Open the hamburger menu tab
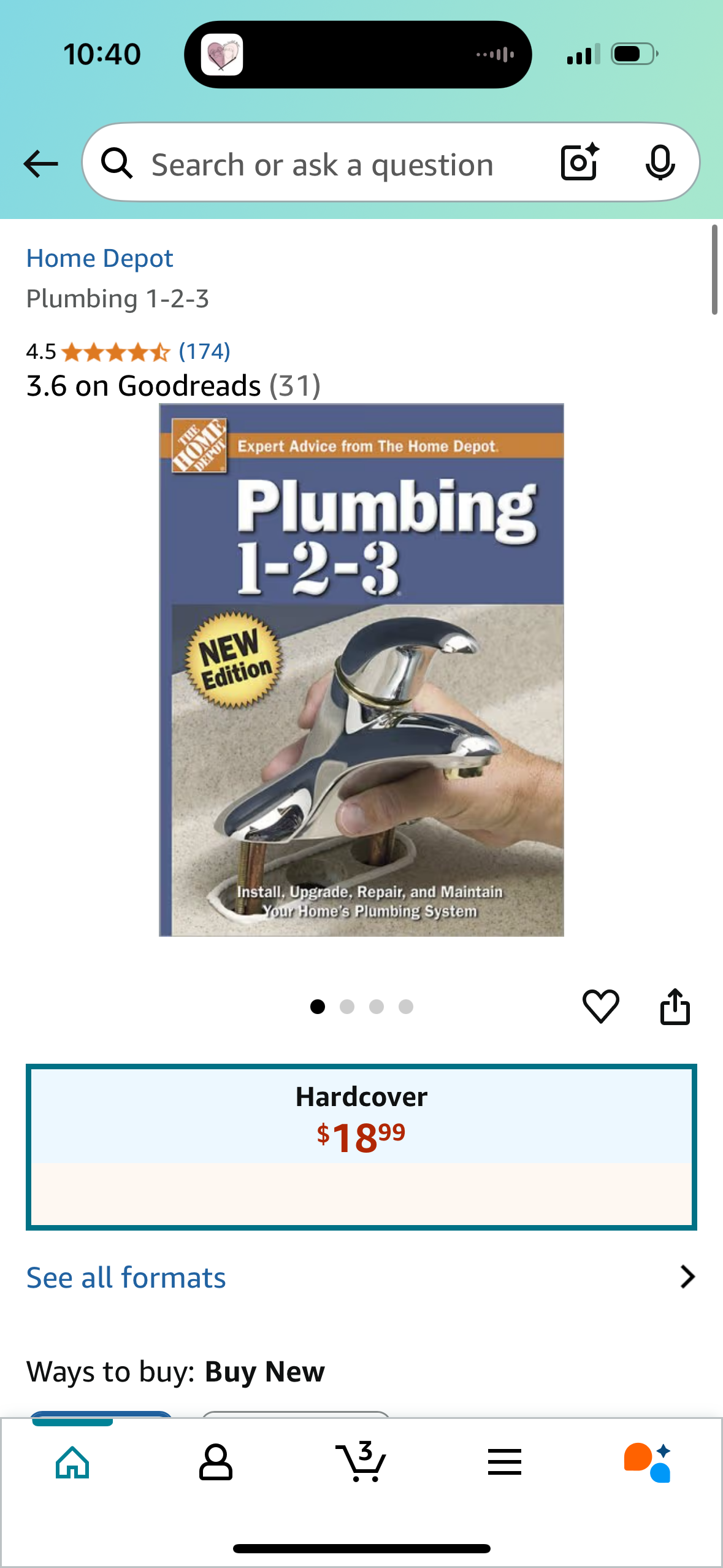The height and width of the screenshot is (1568, 723). coord(505,1462)
